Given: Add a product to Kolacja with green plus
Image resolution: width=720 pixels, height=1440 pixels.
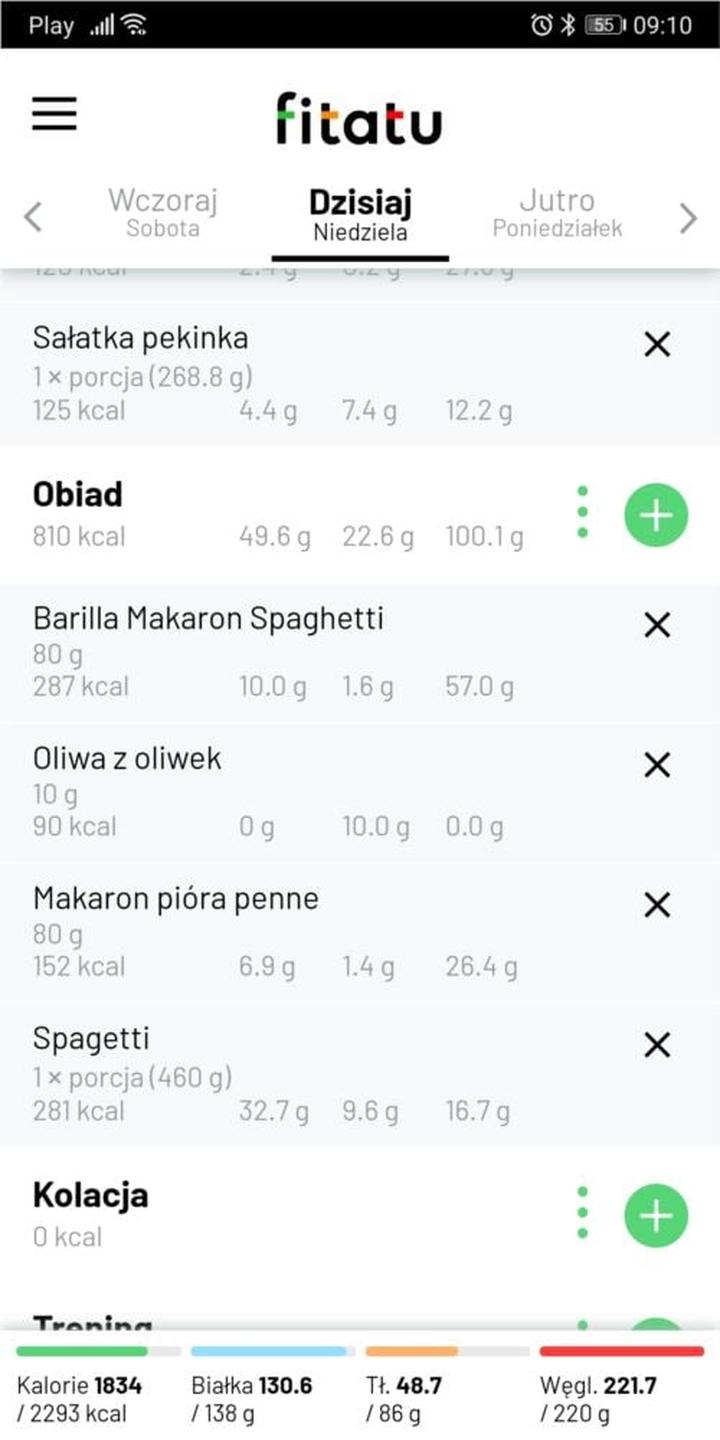Looking at the screenshot, I should [655, 1214].
